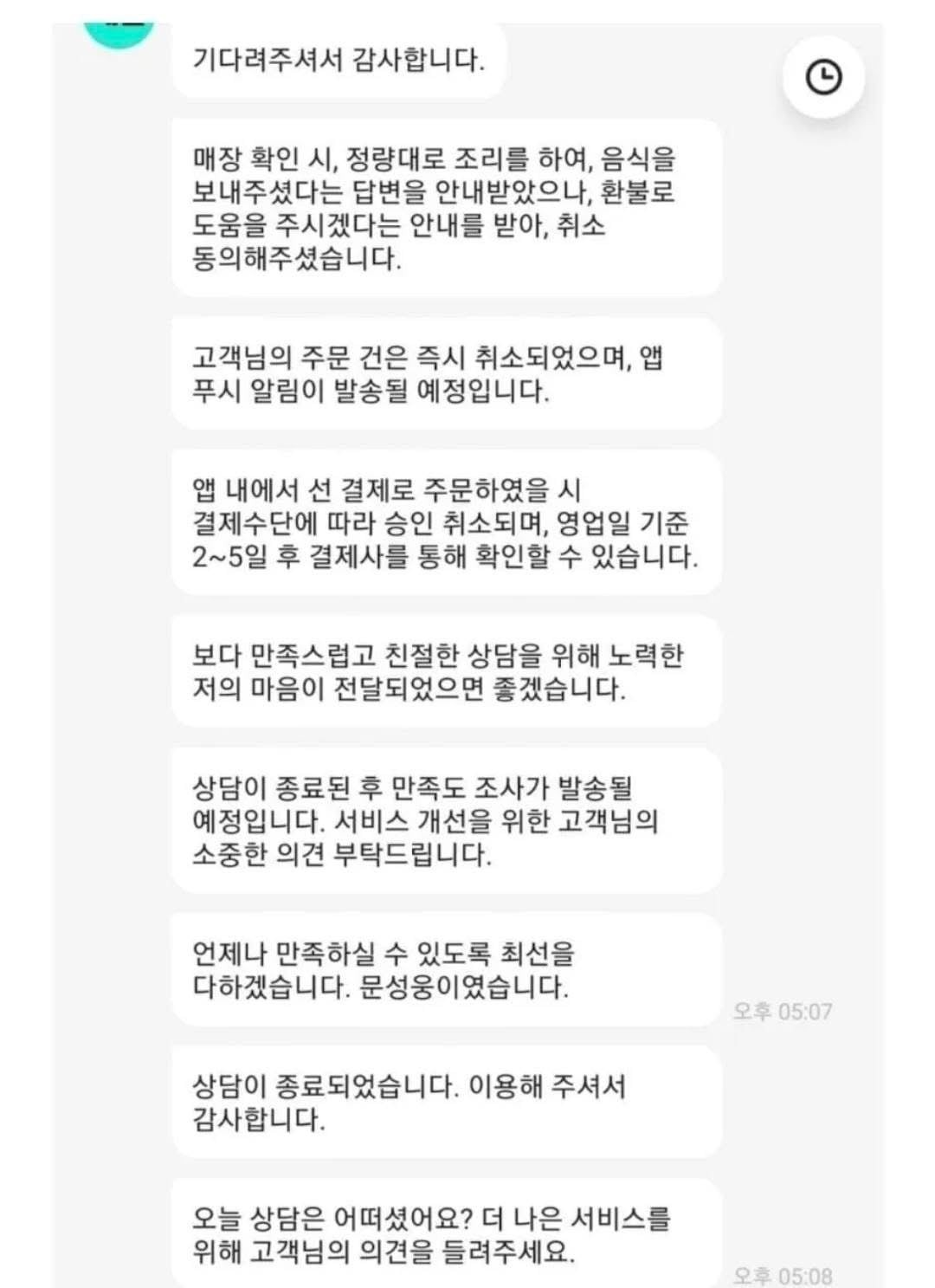Open the clock history floating button
The width and height of the screenshot is (935, 1288).
pos(823,78)
